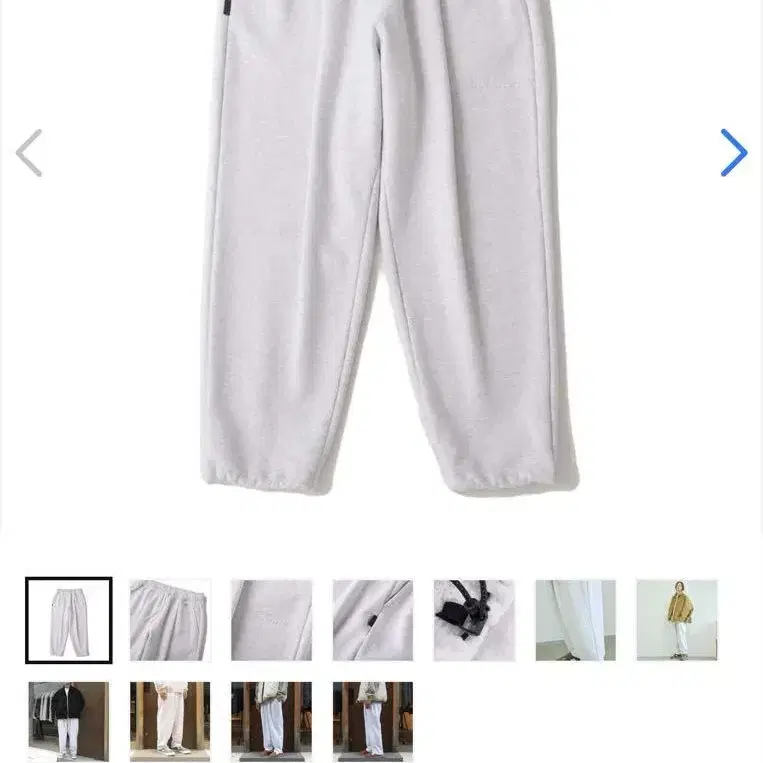Viewport: 763px width, 763px height.
Task: Go to the previous product image
Action: pyautogui.click(x=29, y=153)
